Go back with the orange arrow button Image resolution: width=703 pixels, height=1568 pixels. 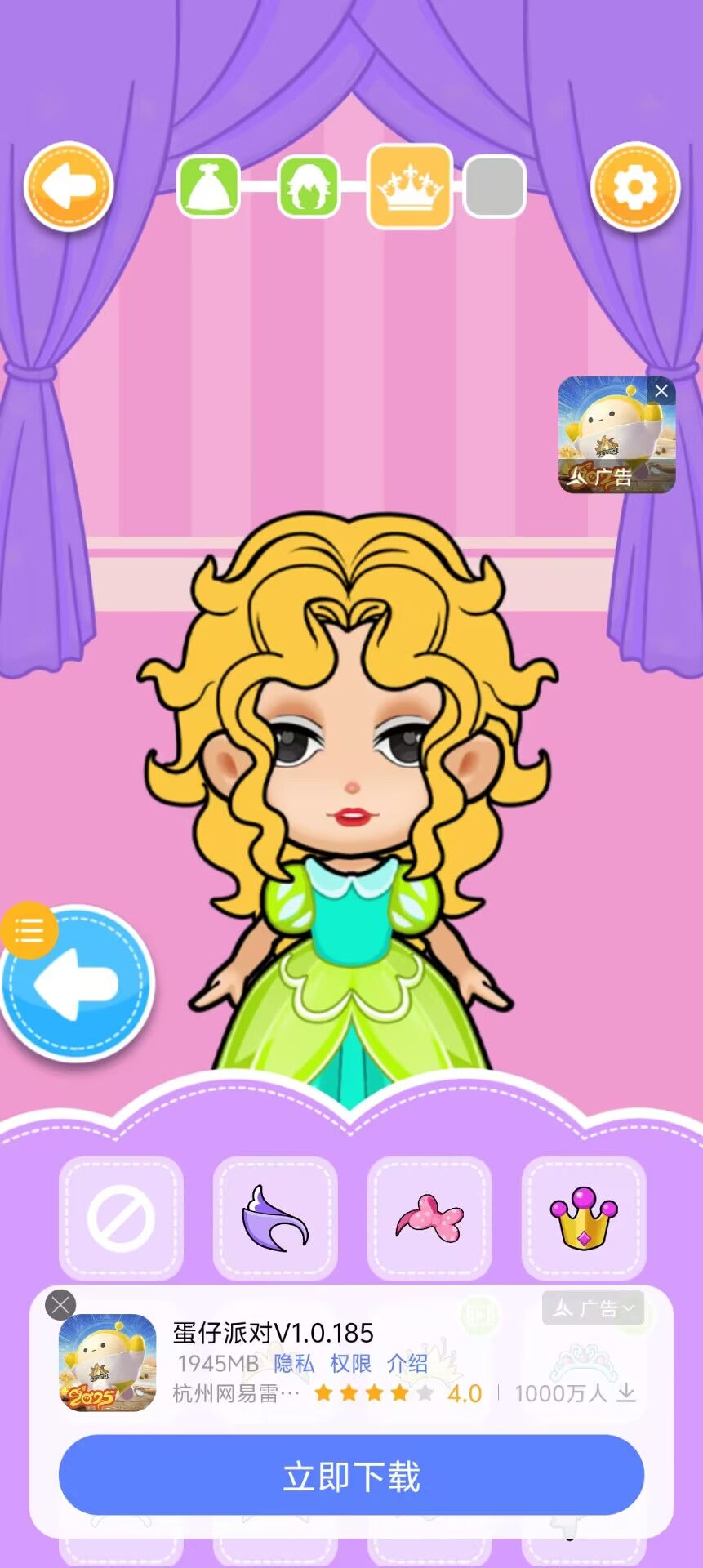69,187
